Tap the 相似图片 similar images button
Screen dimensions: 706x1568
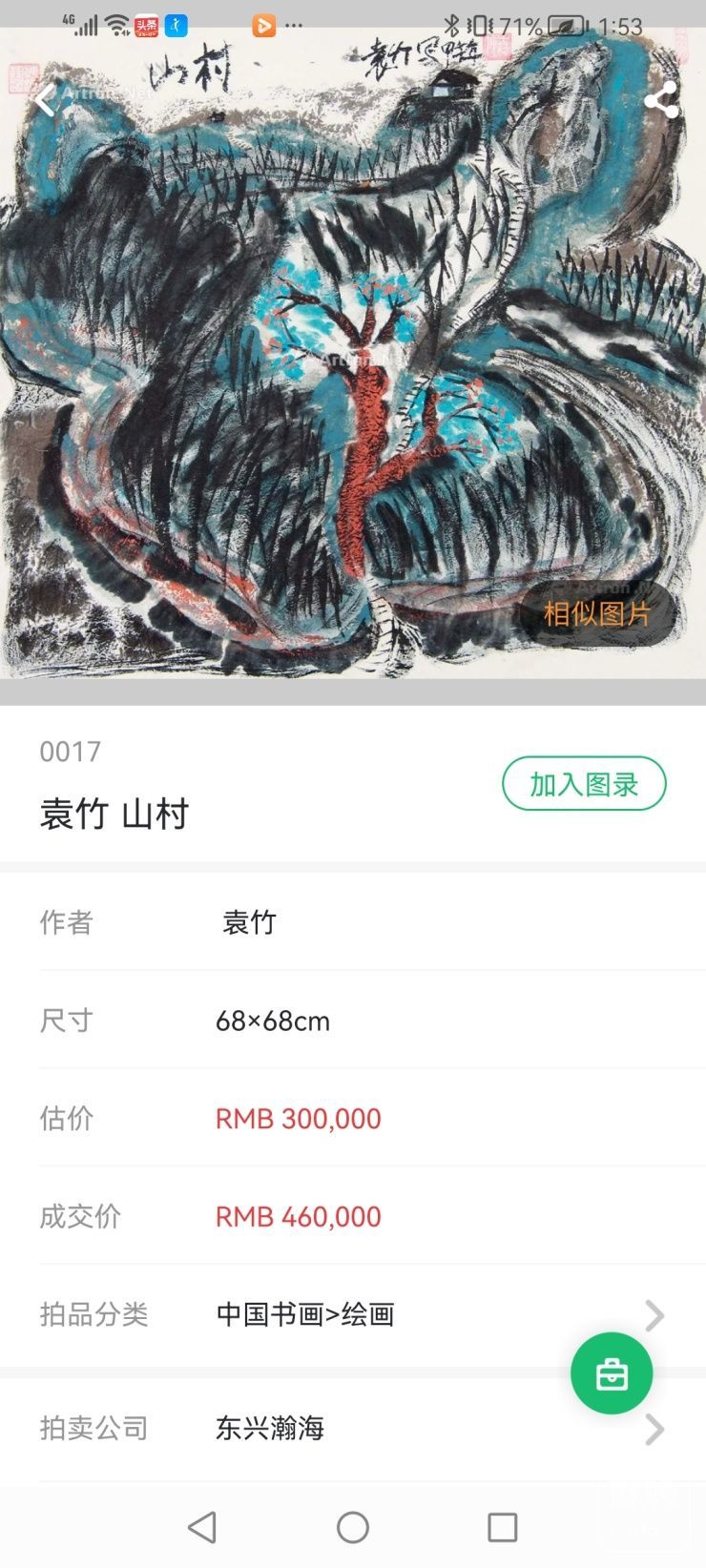tap(596, 613)
